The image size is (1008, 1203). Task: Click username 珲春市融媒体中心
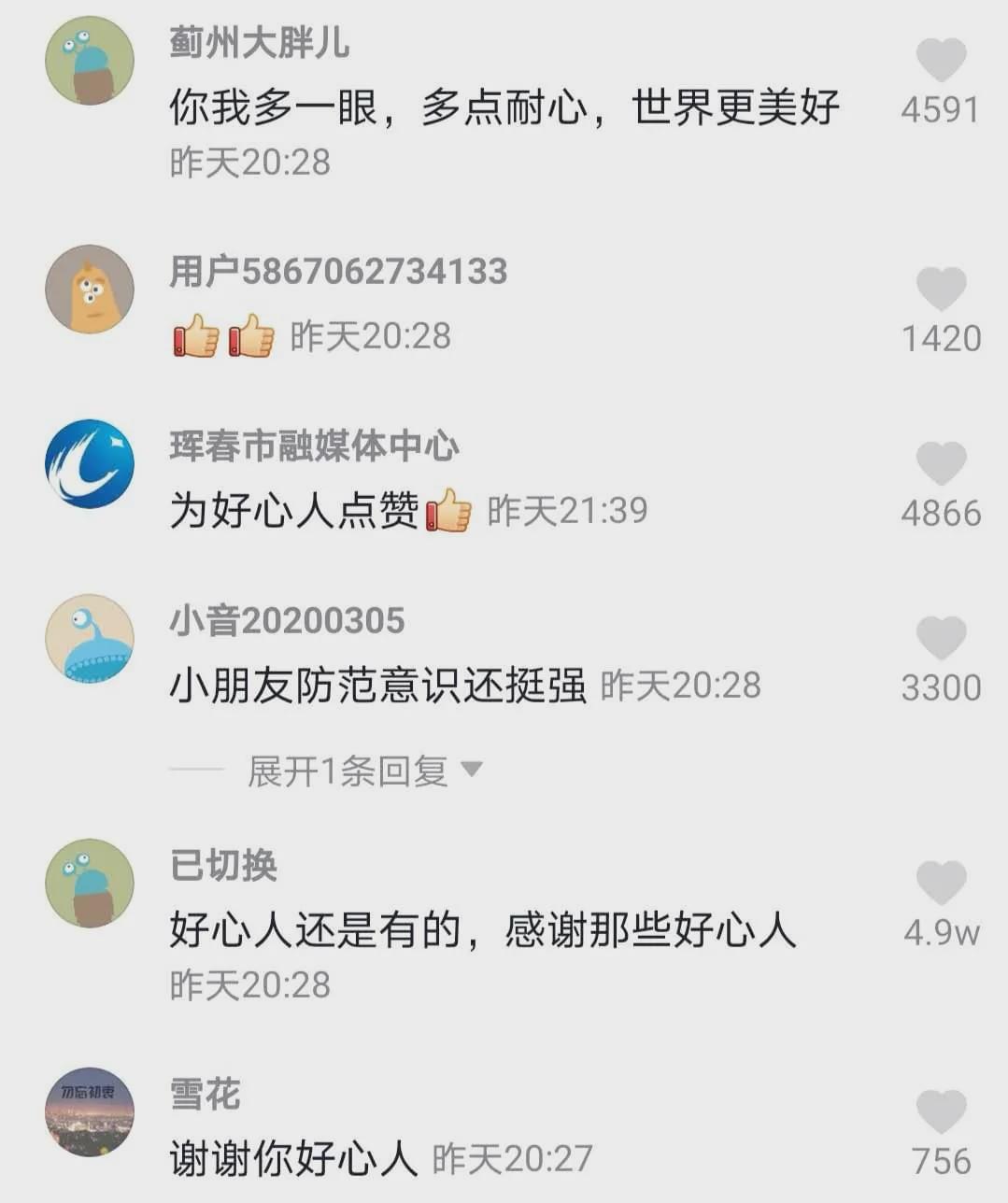tap(315, 446)
